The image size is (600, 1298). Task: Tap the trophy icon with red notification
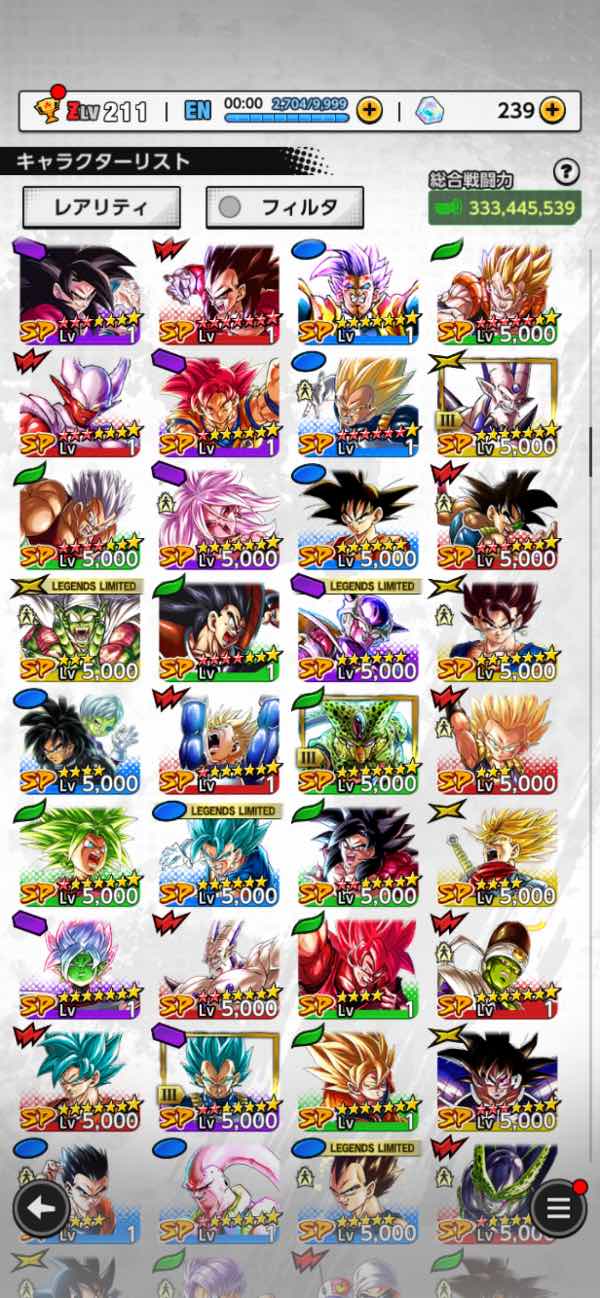pyautogui.click(x=46, y=108)
